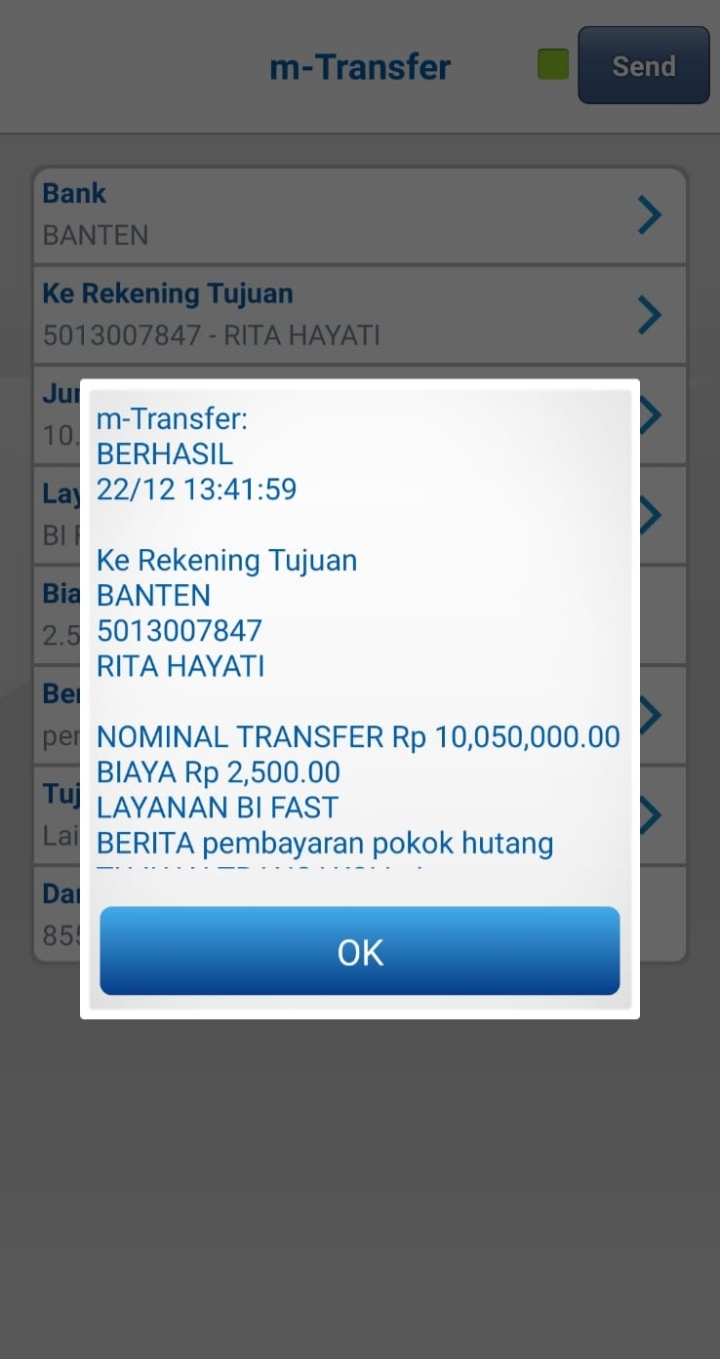Tap the Send button

[643, 66]
